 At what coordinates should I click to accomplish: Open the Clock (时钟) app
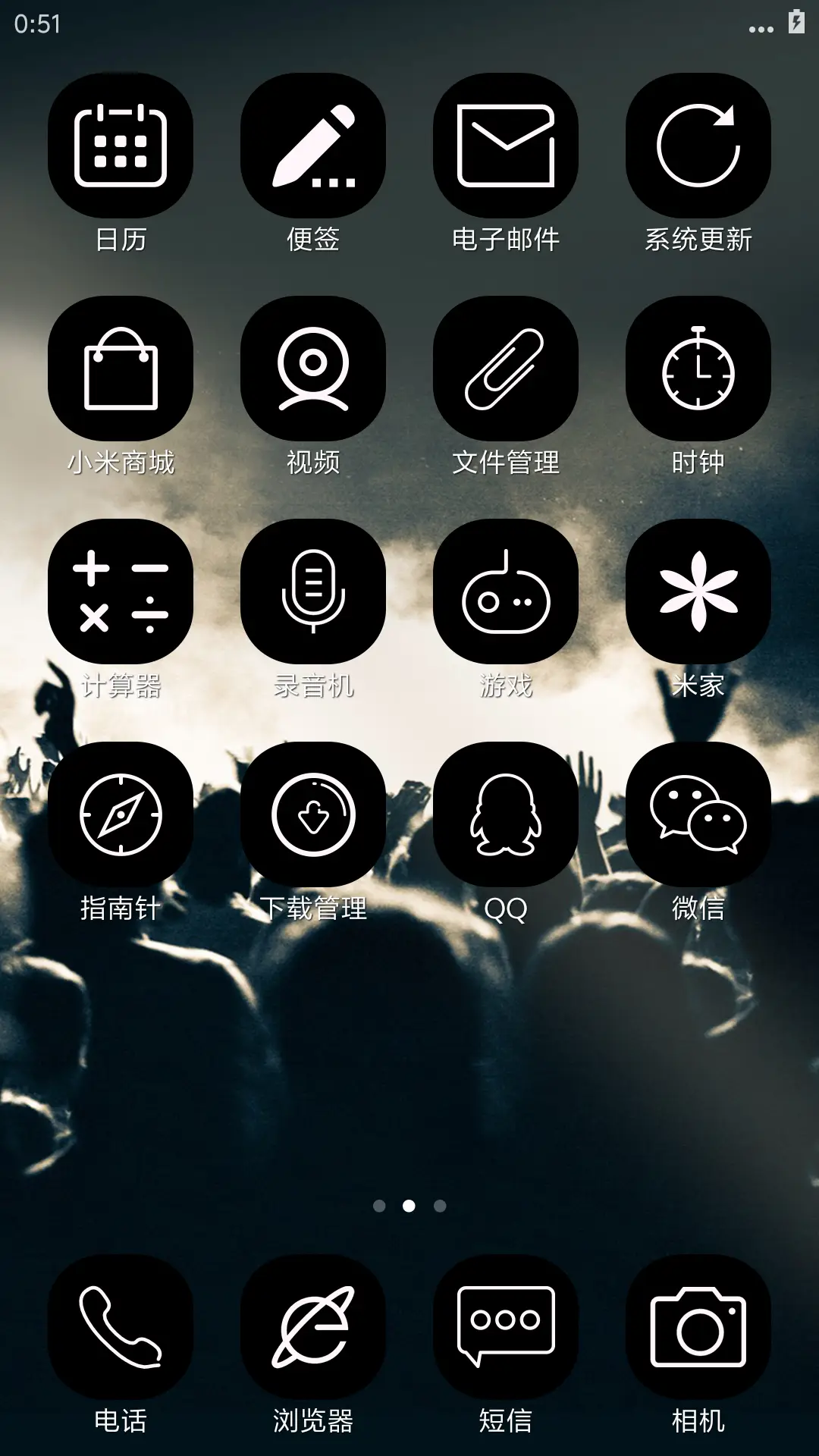(698, 366)
